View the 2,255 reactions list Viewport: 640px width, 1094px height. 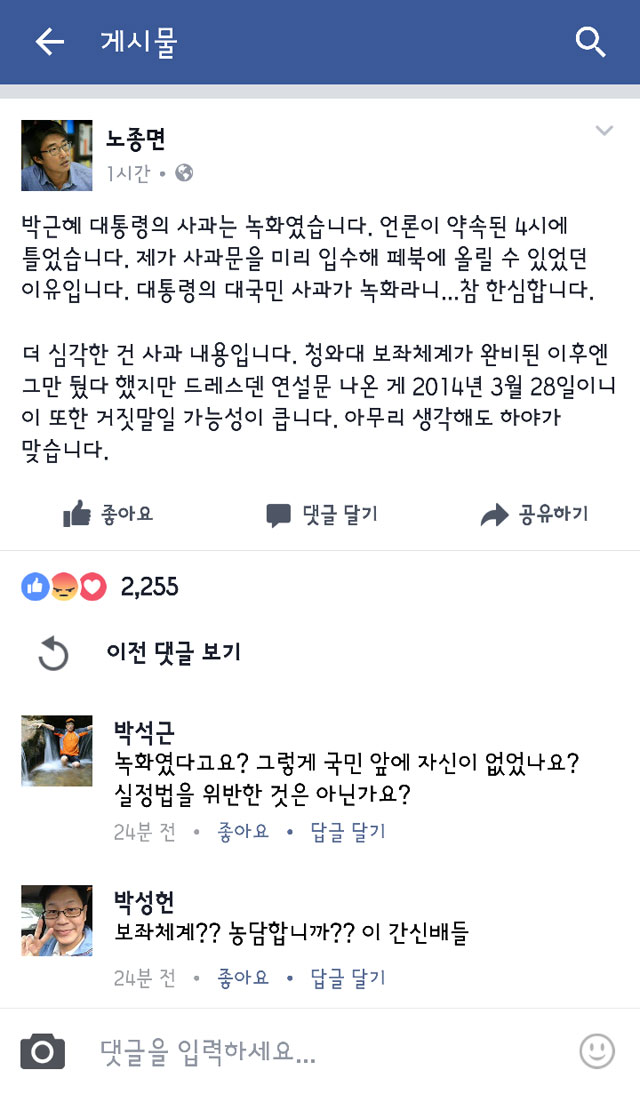[100, 587]
